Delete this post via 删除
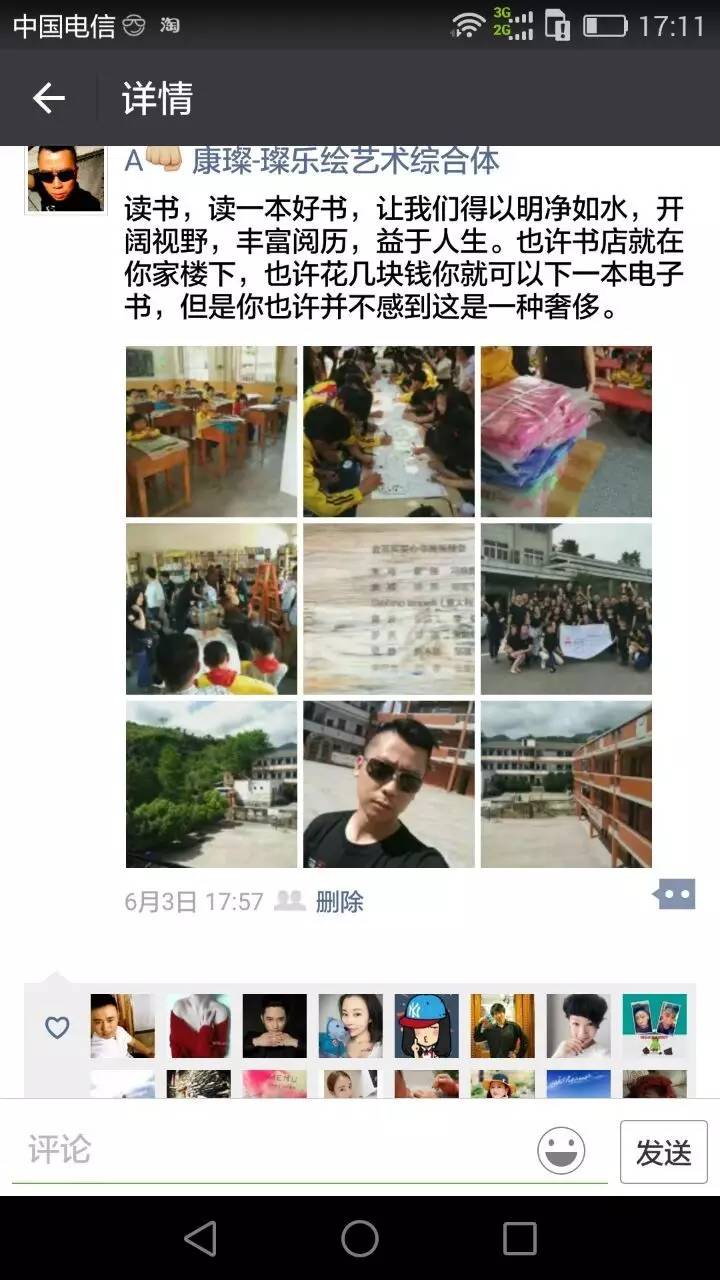This screenshot has height=1280, width=720. (x=339, y=901)
